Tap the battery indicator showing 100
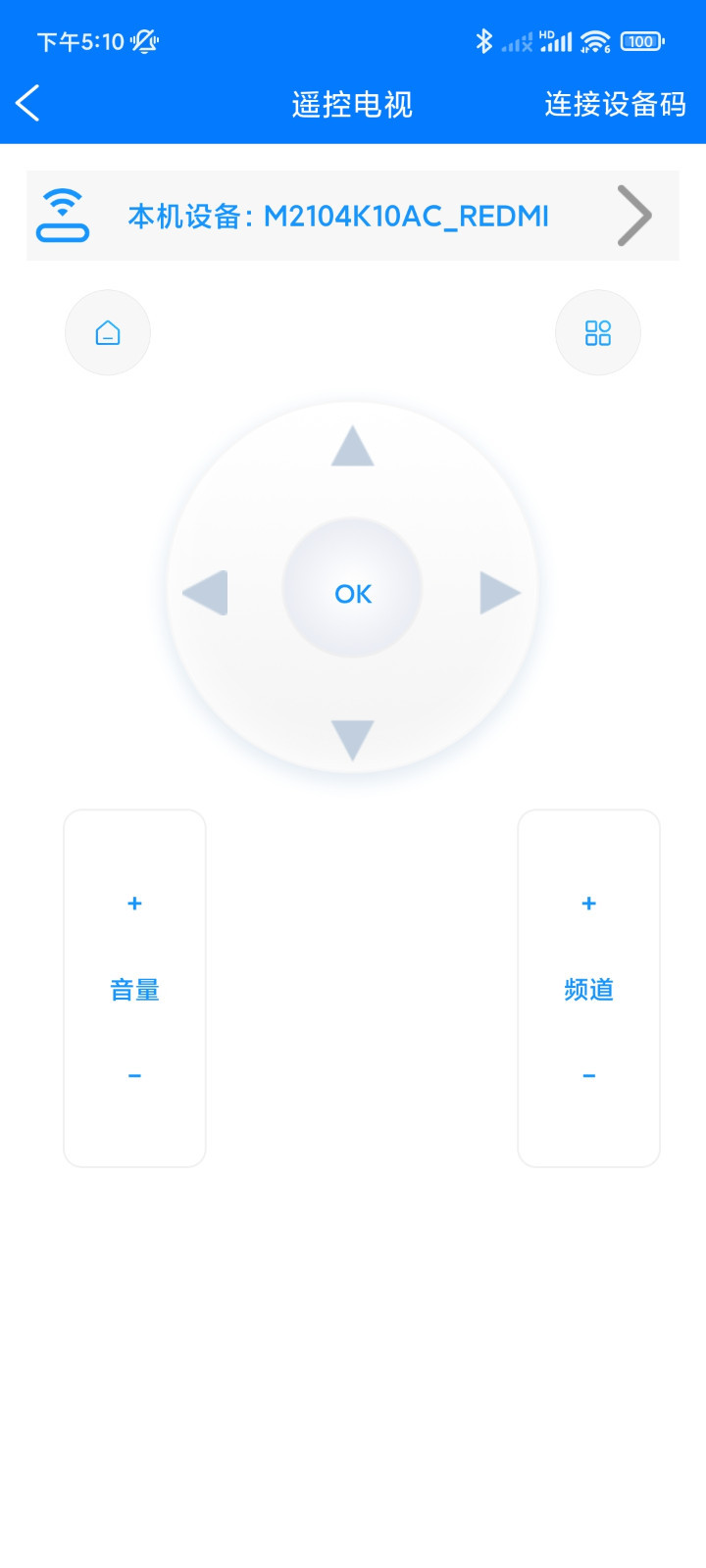The height and width of the screenshot is (1568, 706). (x=644, y=41)
